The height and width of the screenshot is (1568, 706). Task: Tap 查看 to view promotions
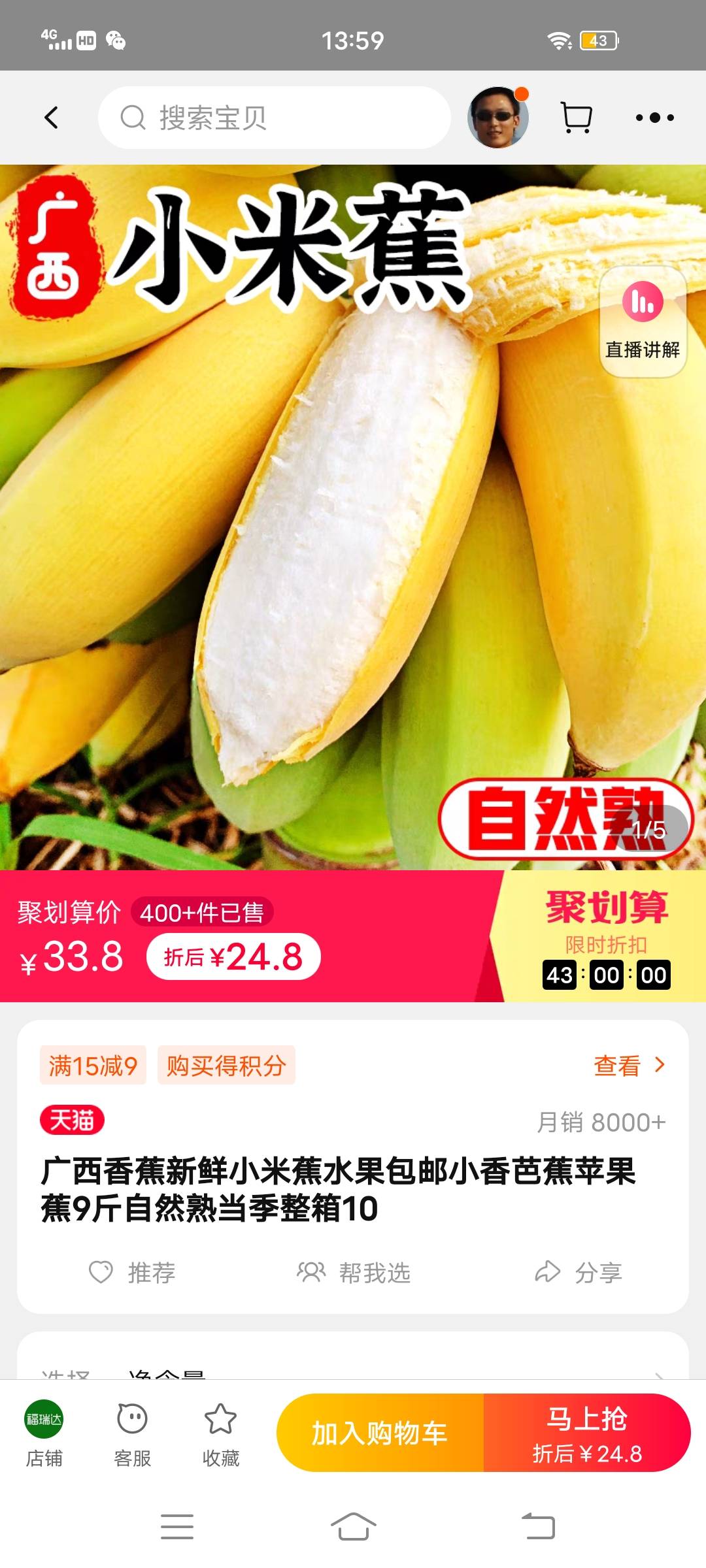[628, 1066]
